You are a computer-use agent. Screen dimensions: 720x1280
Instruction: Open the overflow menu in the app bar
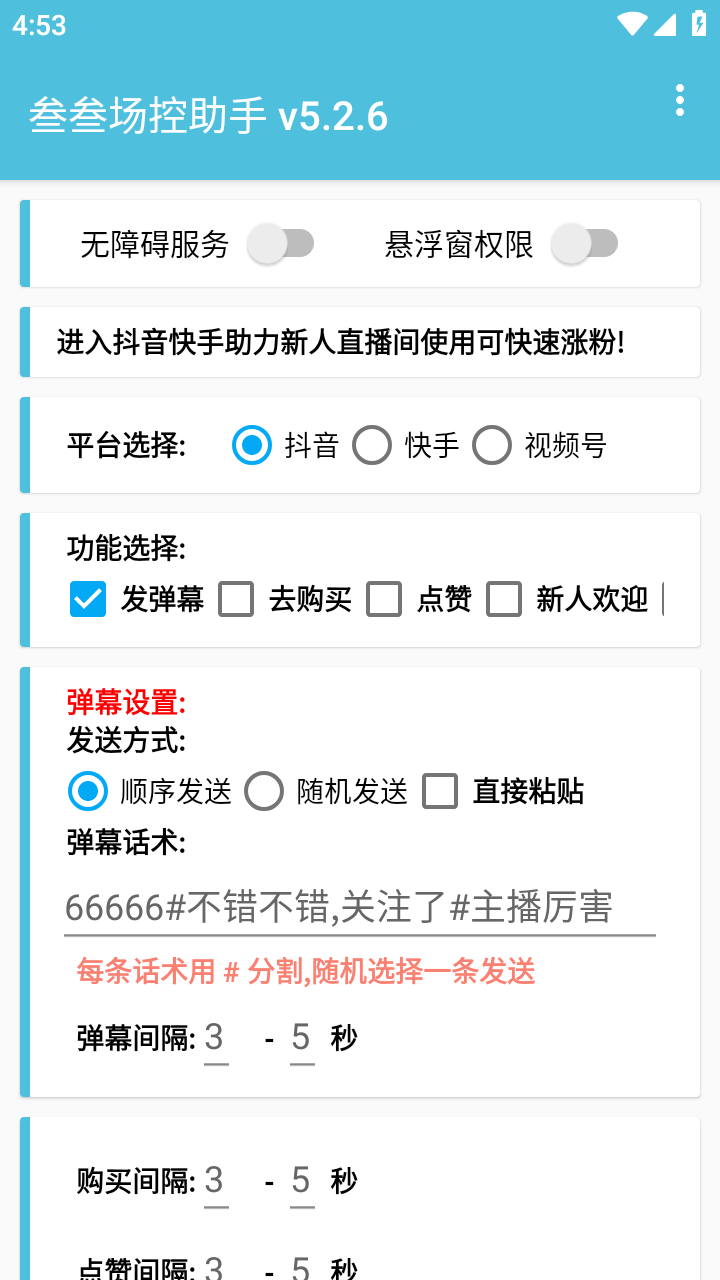click(681, 102)
